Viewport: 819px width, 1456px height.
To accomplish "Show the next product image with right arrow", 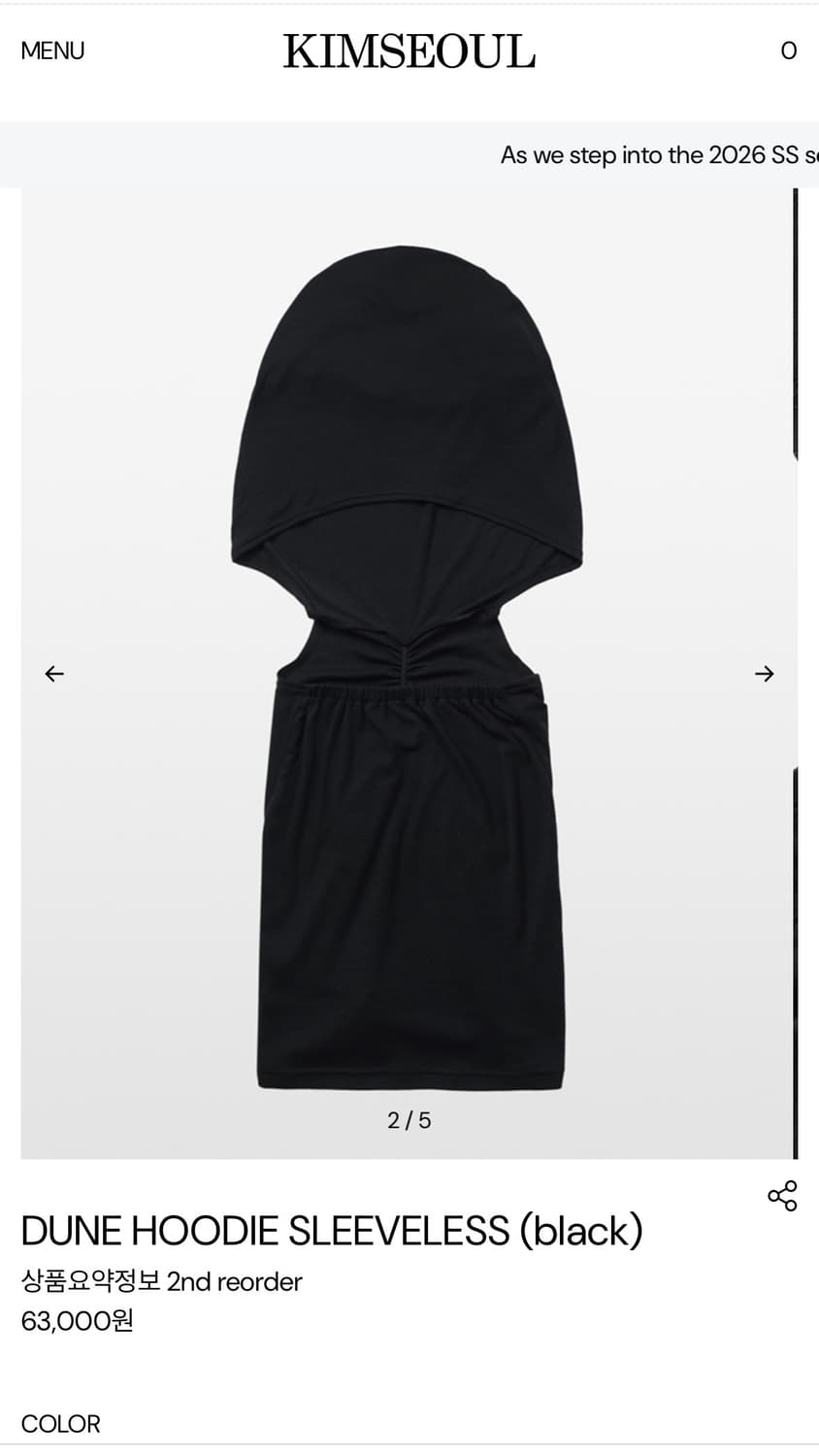I will (764, 673).
